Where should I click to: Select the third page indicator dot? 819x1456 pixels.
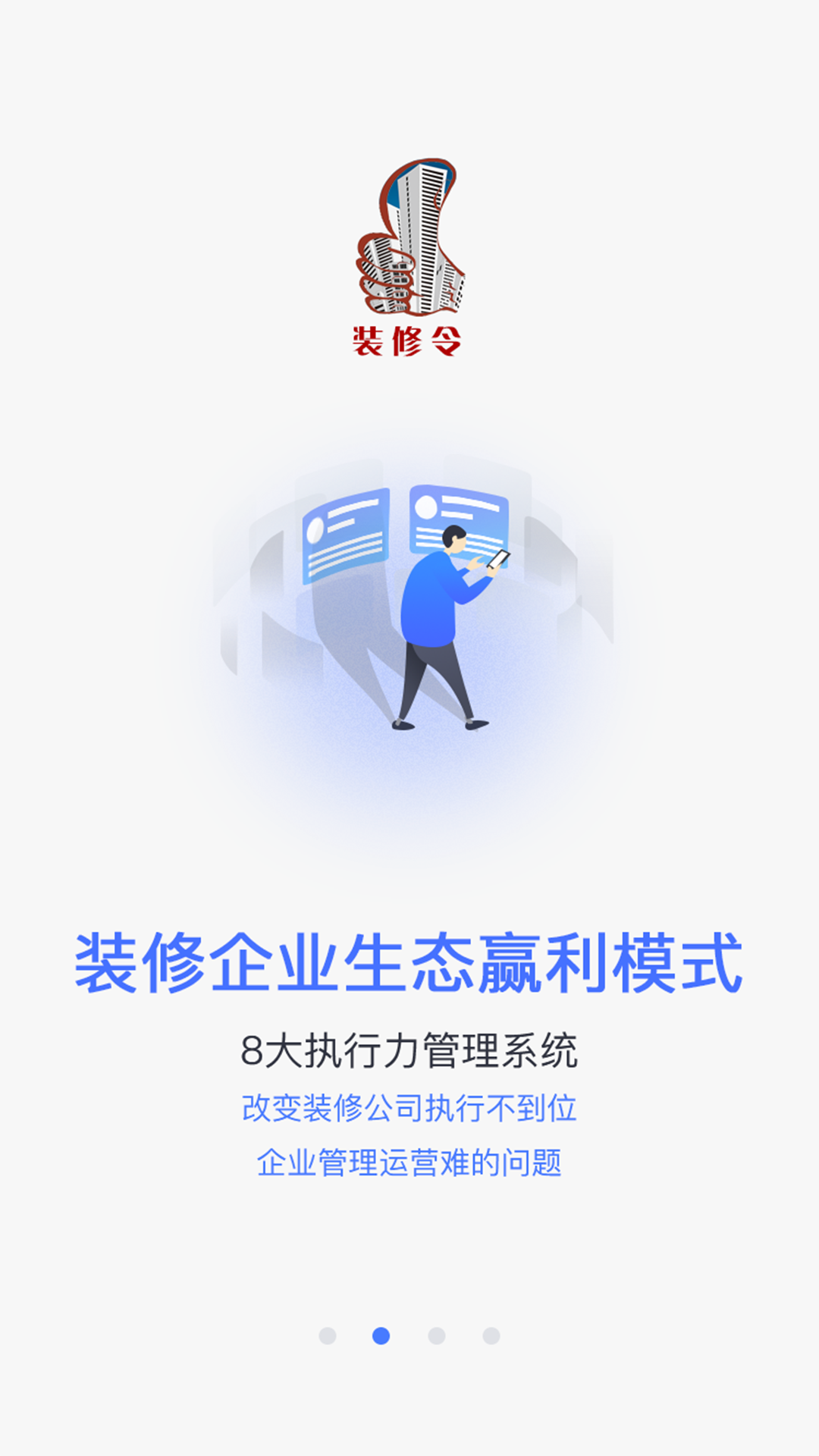pos(437,1335)
